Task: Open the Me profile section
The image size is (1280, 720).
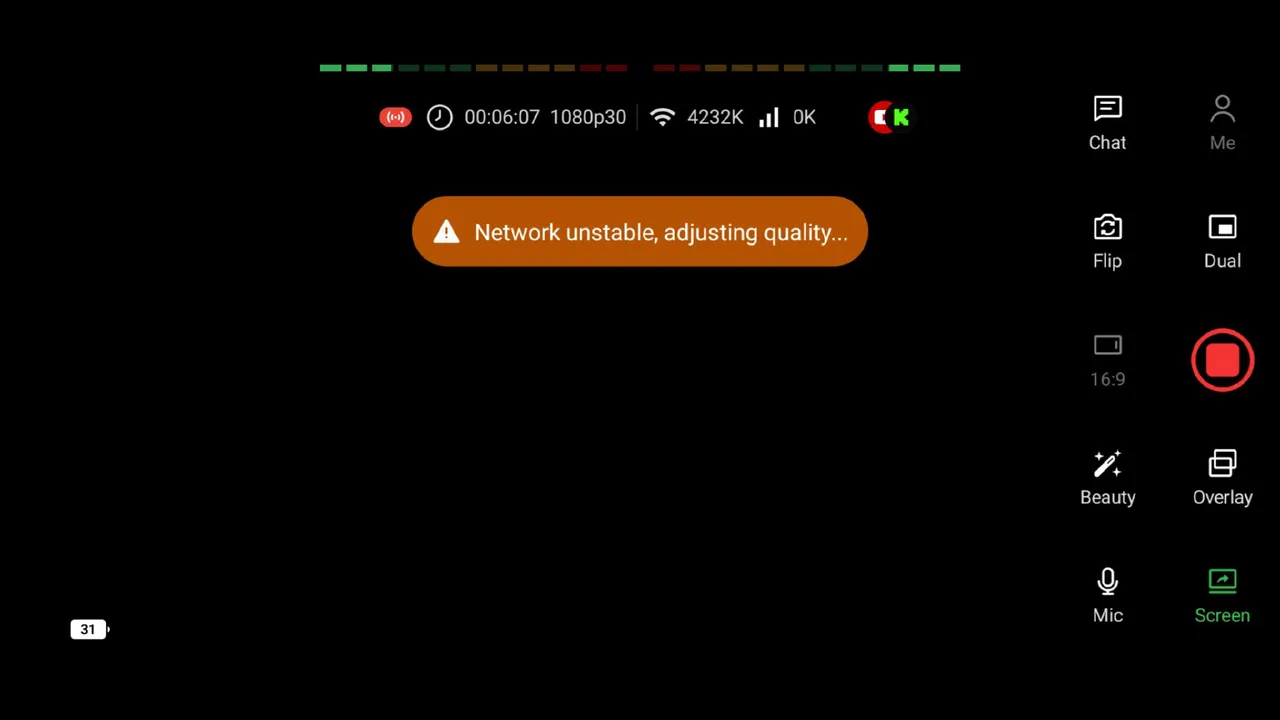Action: click(1222, 123)
